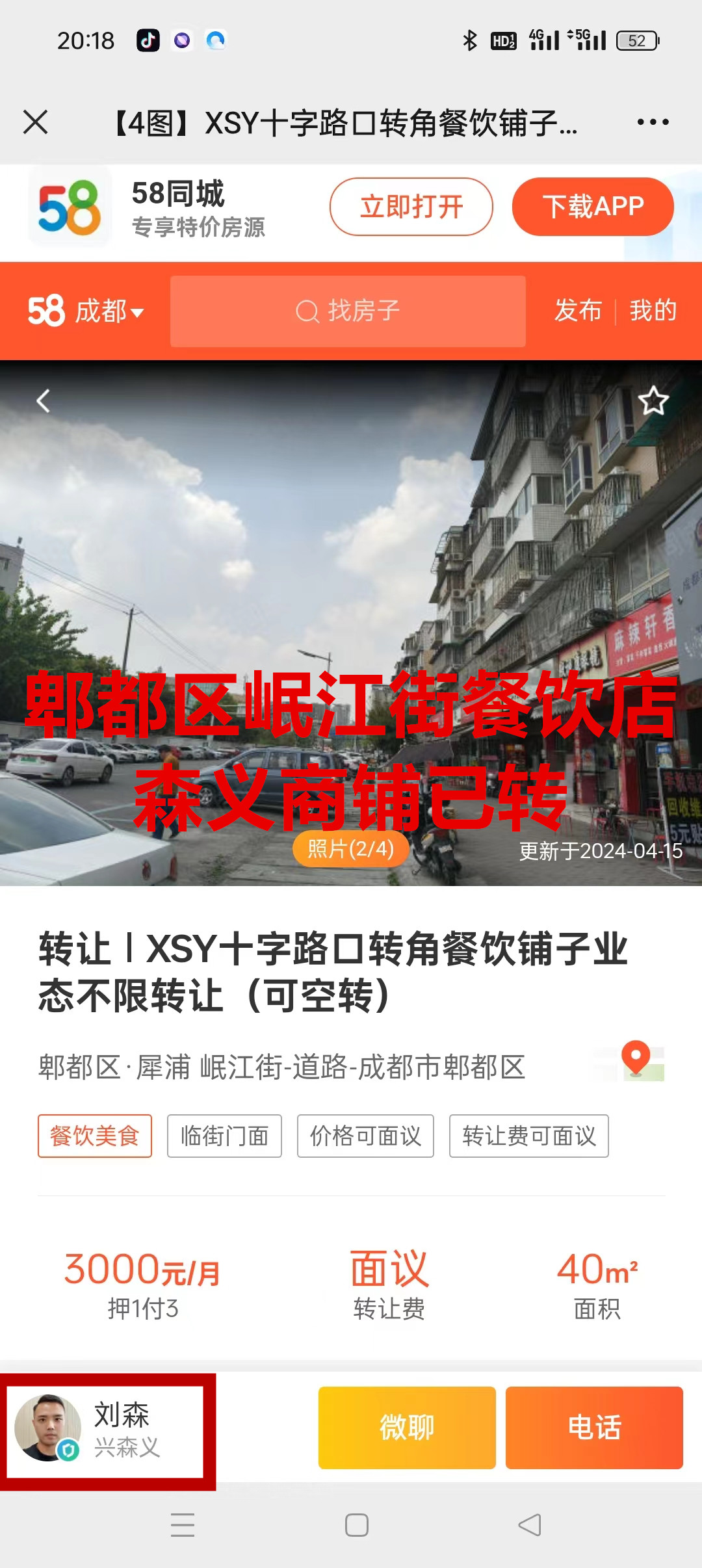This screenshot has height=1568, width=702.
Task: Tap the 下载APP button
Action: click(x=592, y=207)
